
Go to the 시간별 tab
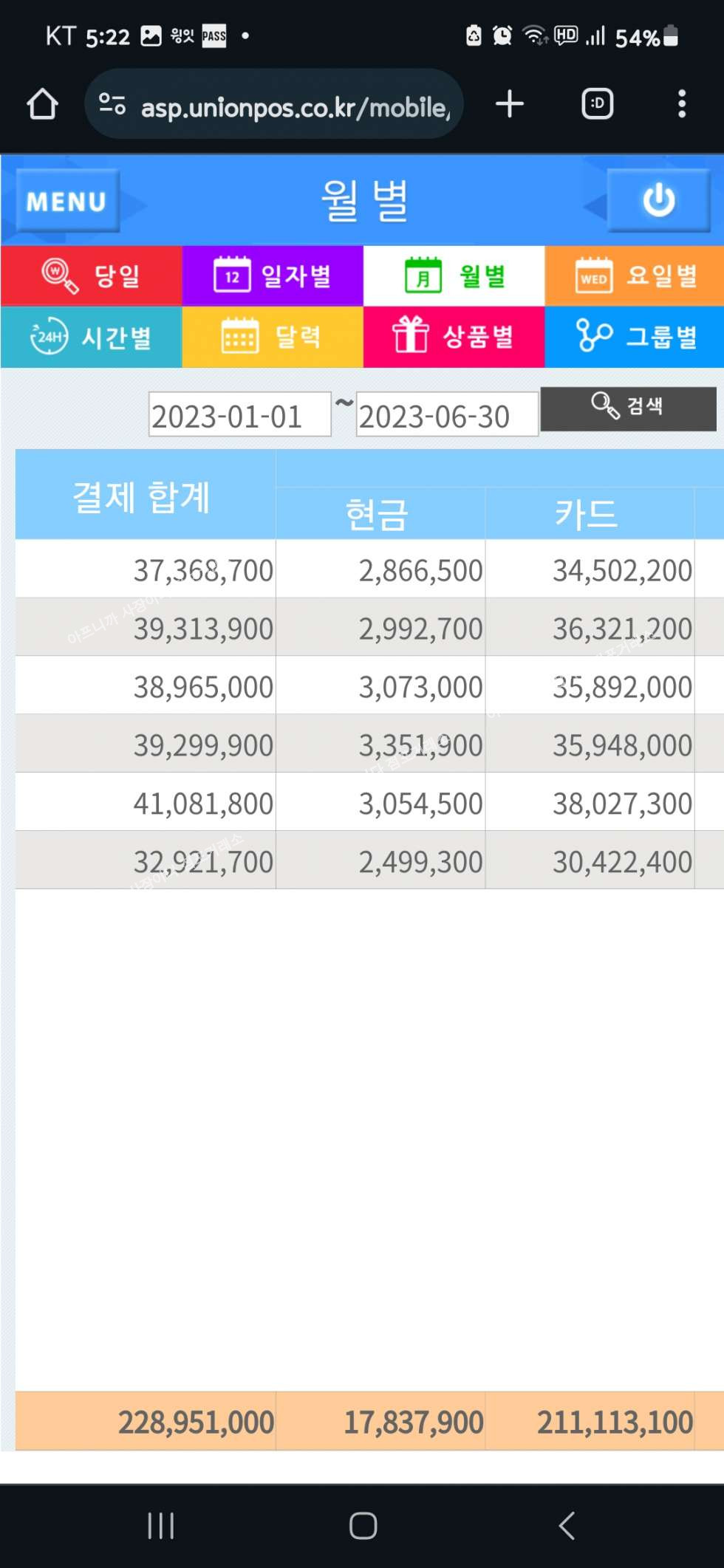point(92,338)
